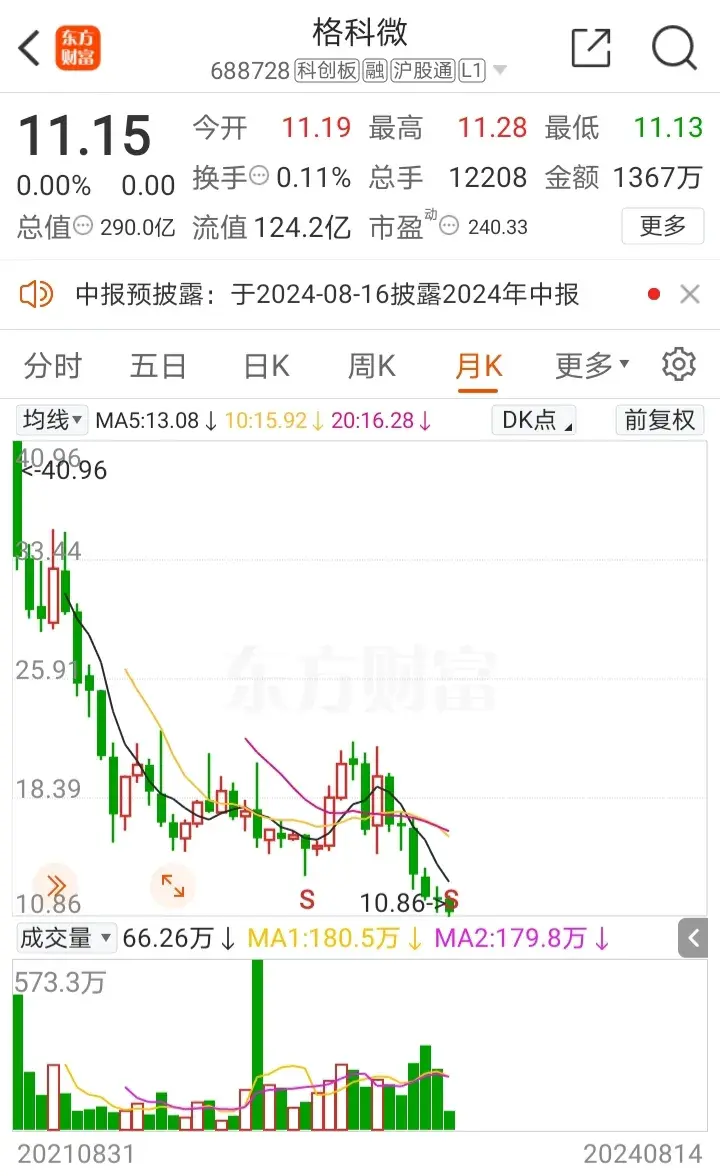Screen dimensions: 720x1176
Task: Select the 月K chart tab
Action: pyautogui.click(x=477, y=366)
